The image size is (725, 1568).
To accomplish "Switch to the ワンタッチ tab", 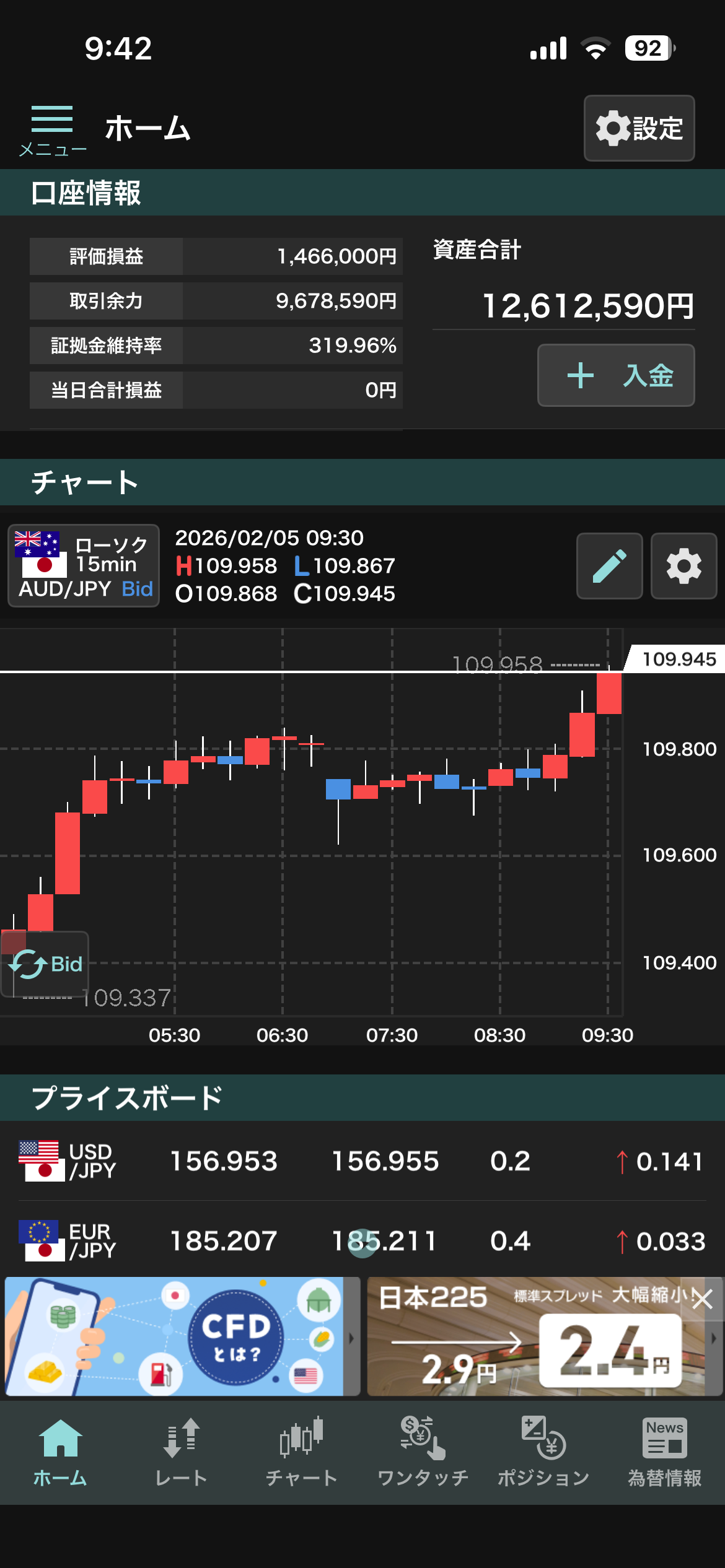I will [x=423, y=1451].
